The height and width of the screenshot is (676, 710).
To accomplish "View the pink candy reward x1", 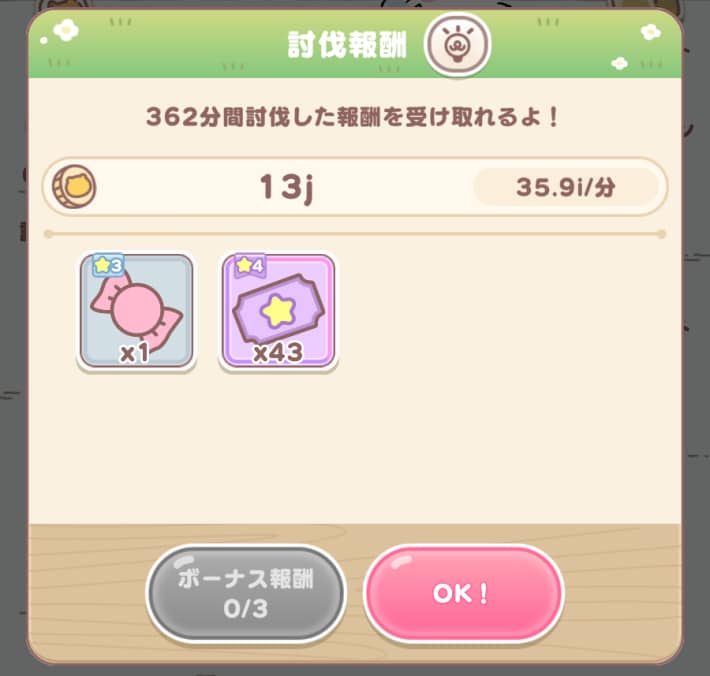I will [136, 310].
